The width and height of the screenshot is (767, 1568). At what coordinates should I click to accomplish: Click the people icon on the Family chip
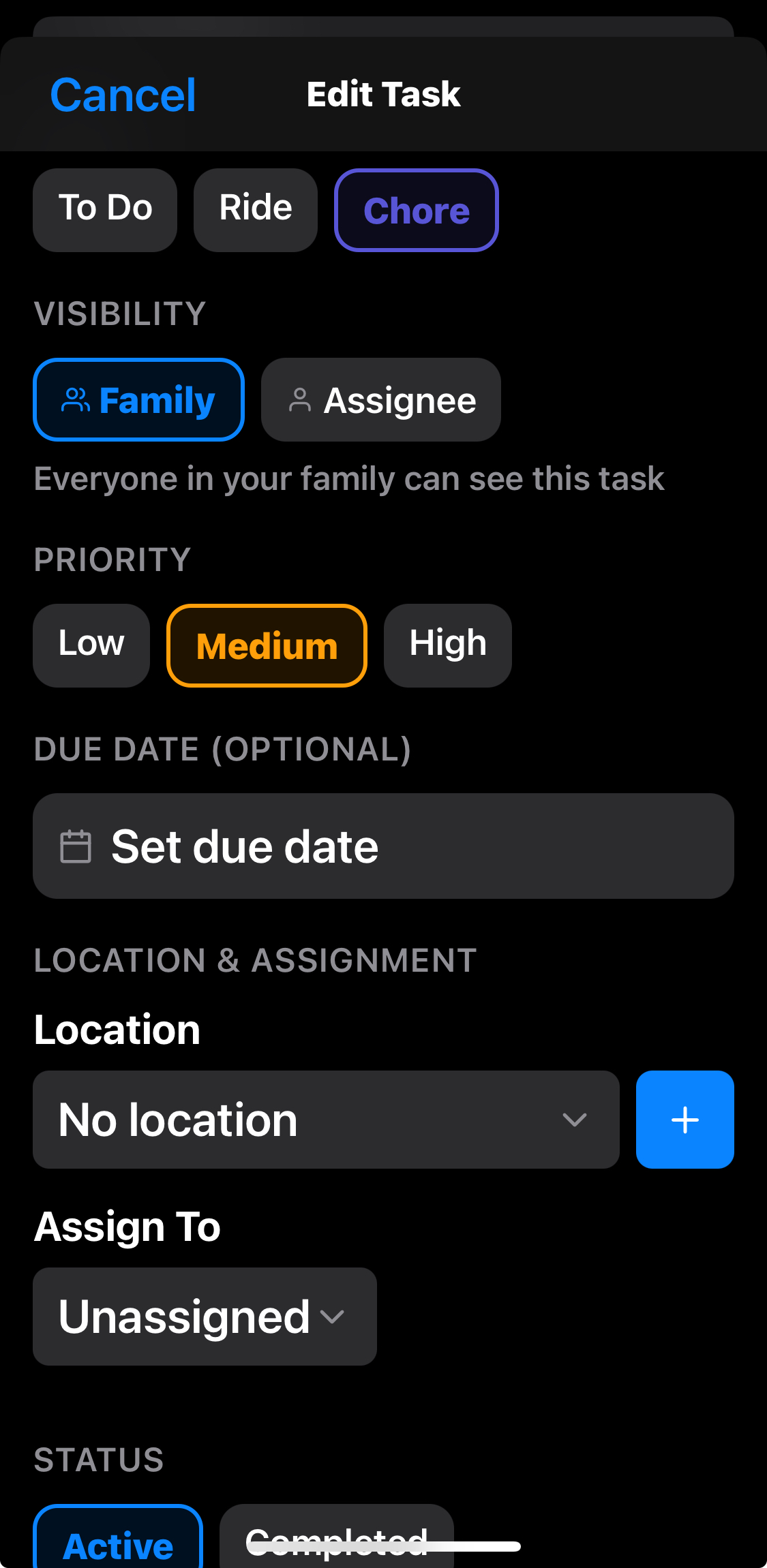tap(77, 399)
